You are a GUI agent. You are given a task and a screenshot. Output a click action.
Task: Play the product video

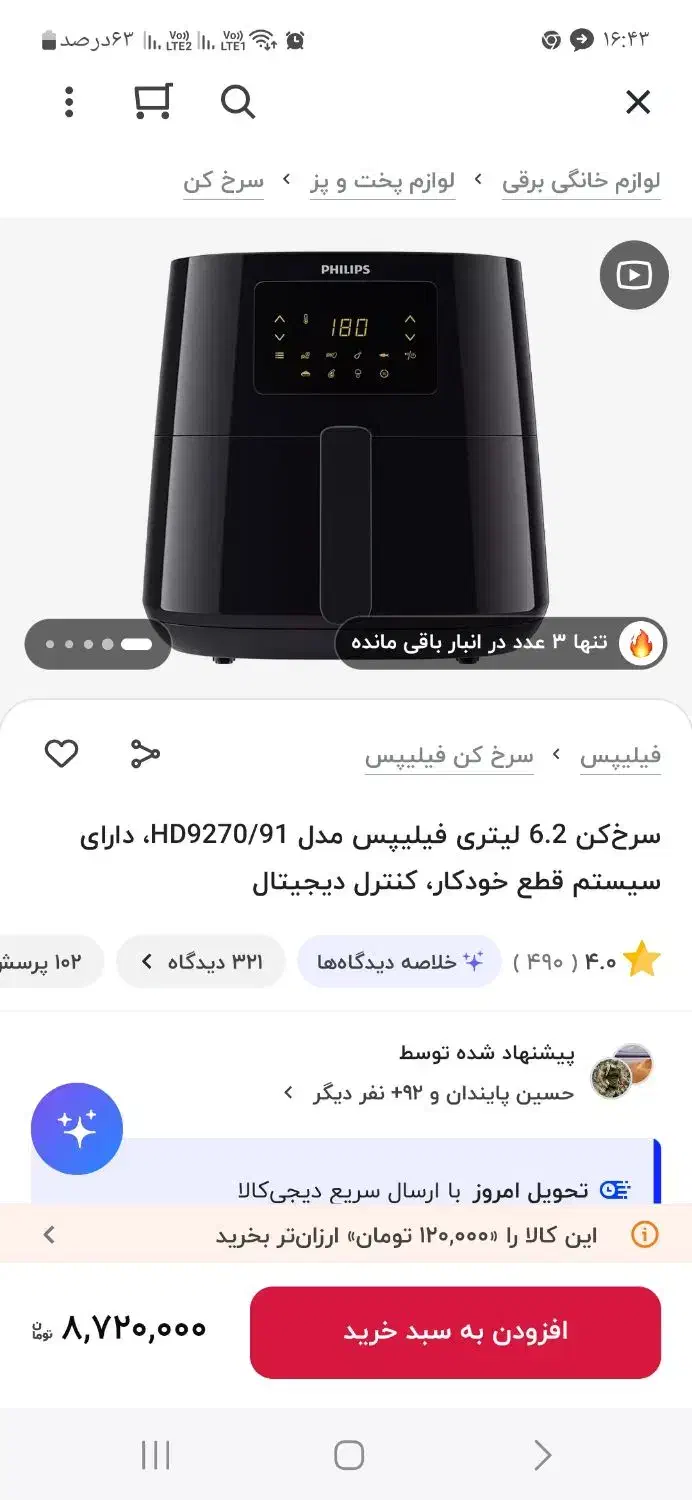tap(633, 275)
